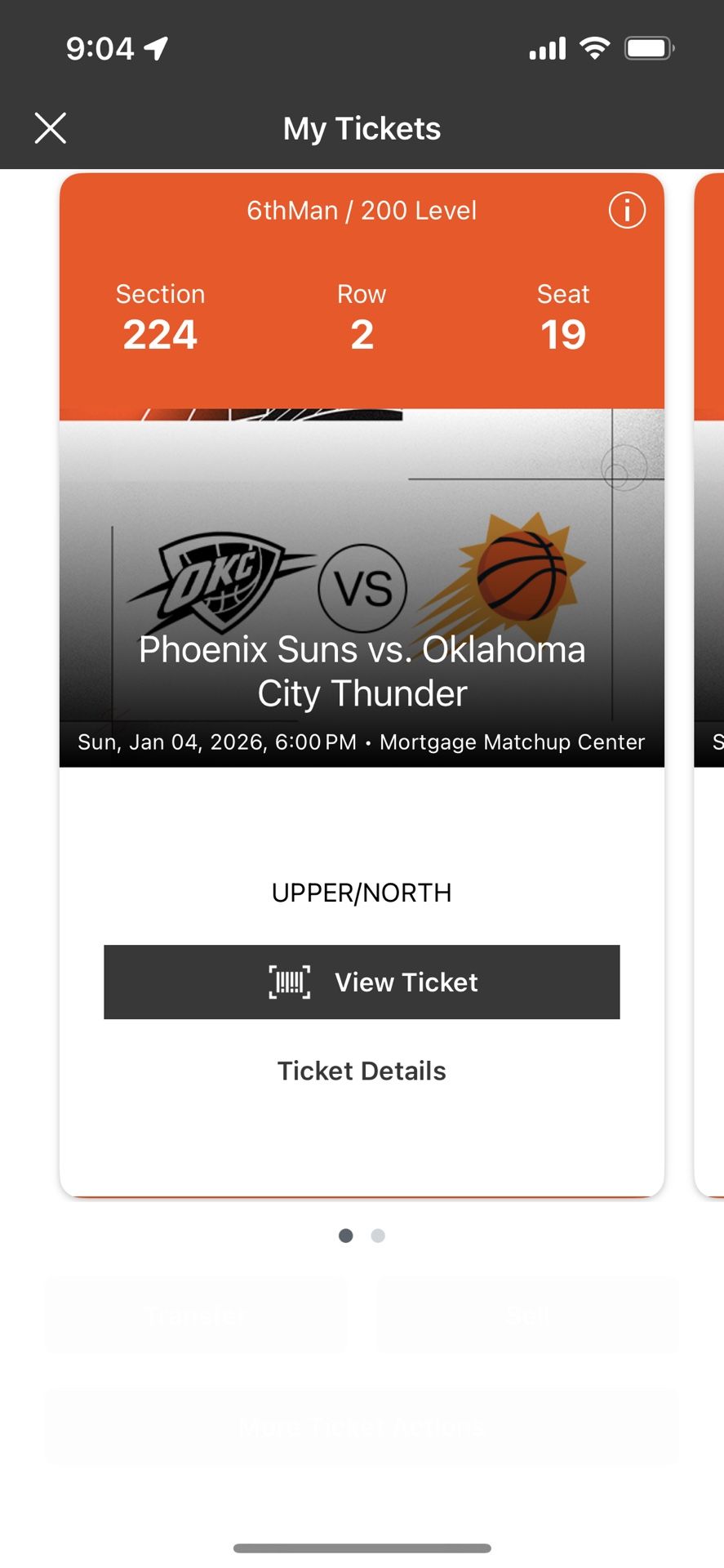Screen dimensions: 724x1568
Task: Tap the Wi-Fi icon in the status bar
Action: (595, 47)
